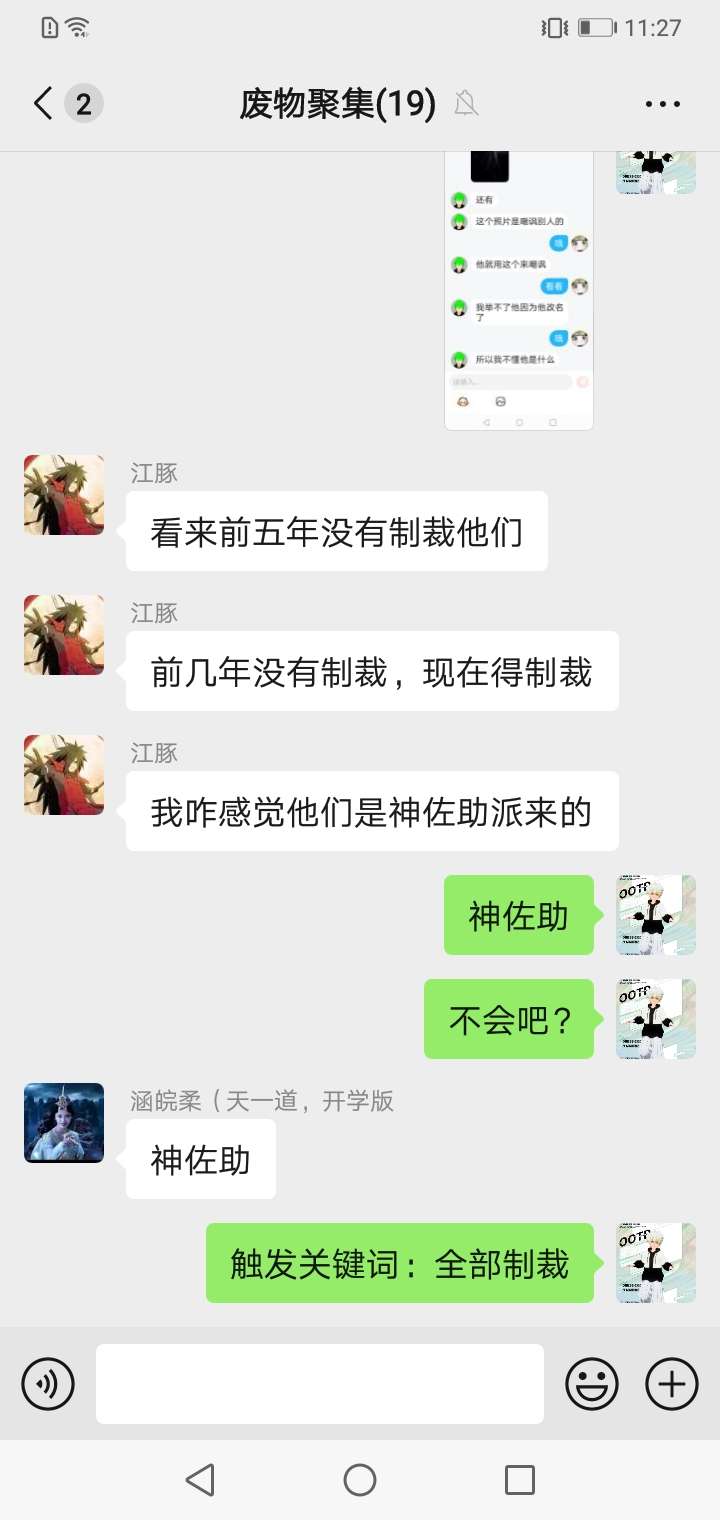Image resolution: width=720 pixels, height=1520 pixels.
Task: Switch to voice message input
Action: pos(48,1384)
